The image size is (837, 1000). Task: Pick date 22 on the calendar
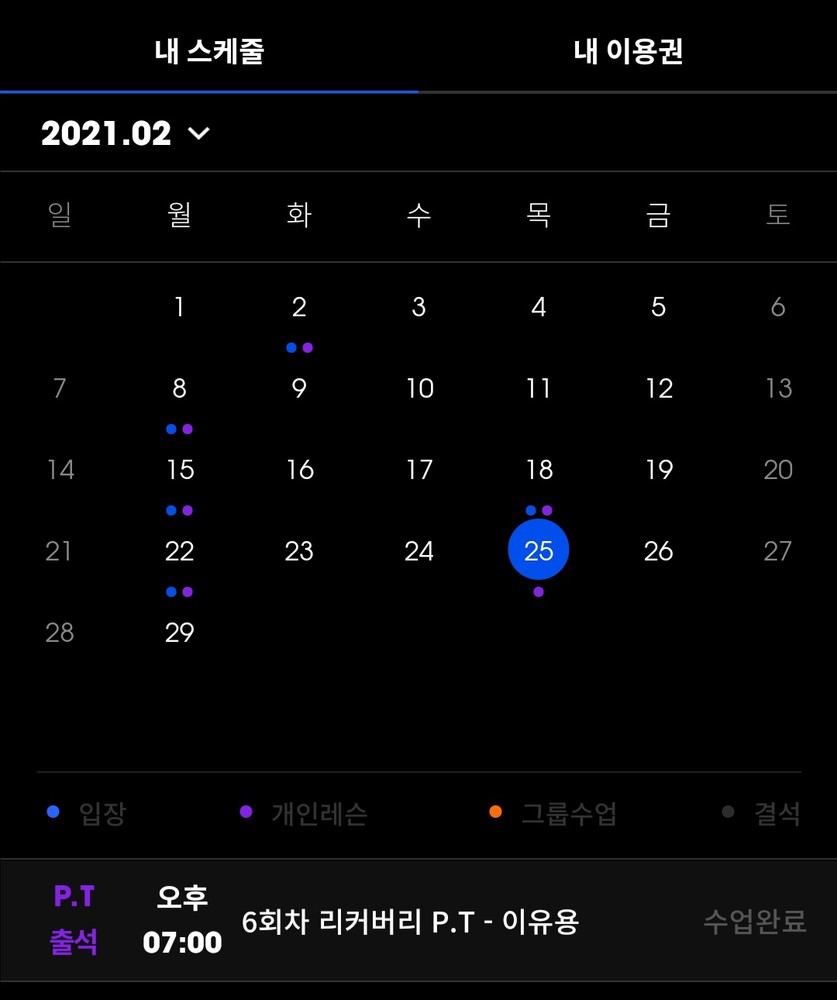(179, 551)
